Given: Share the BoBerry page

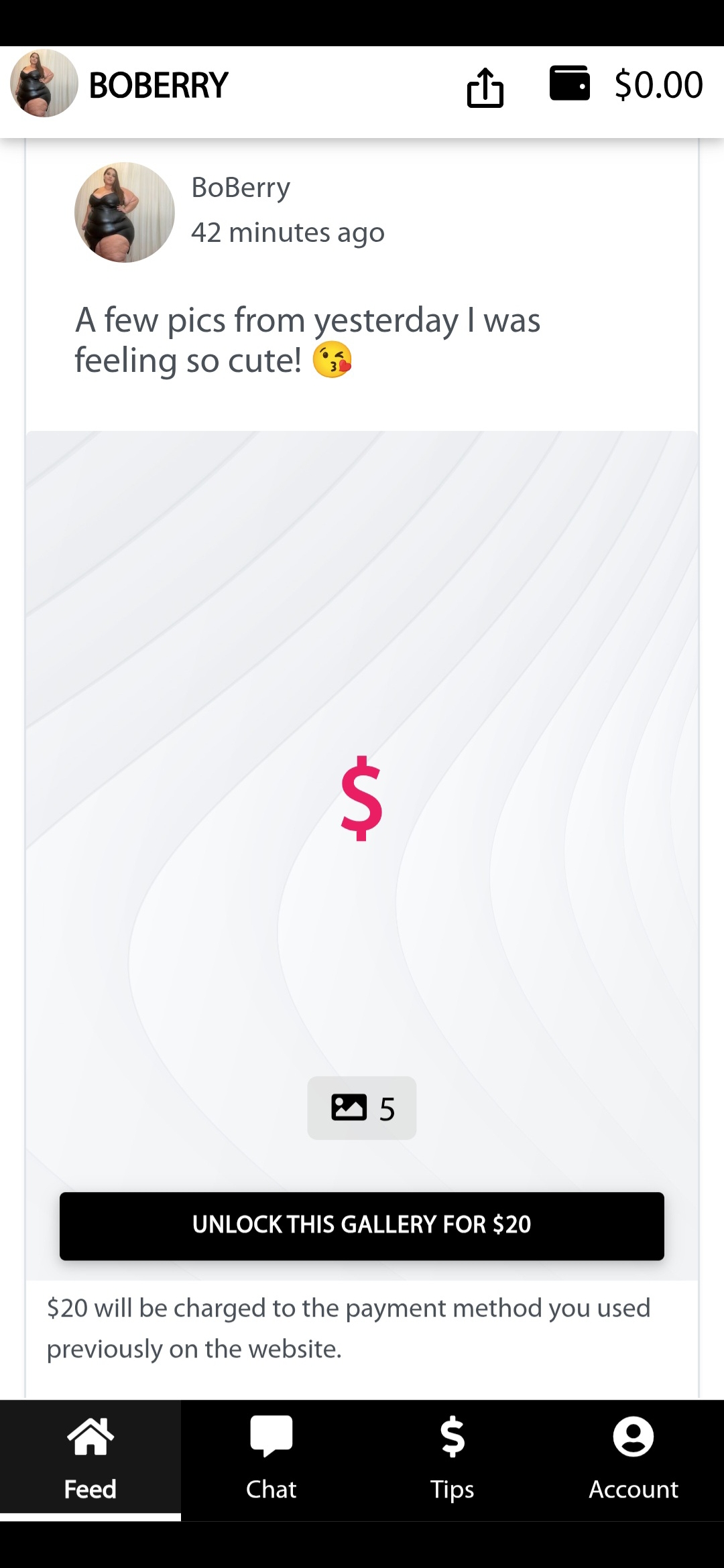Looking at the screenshot, I should [x=485, y=87].
